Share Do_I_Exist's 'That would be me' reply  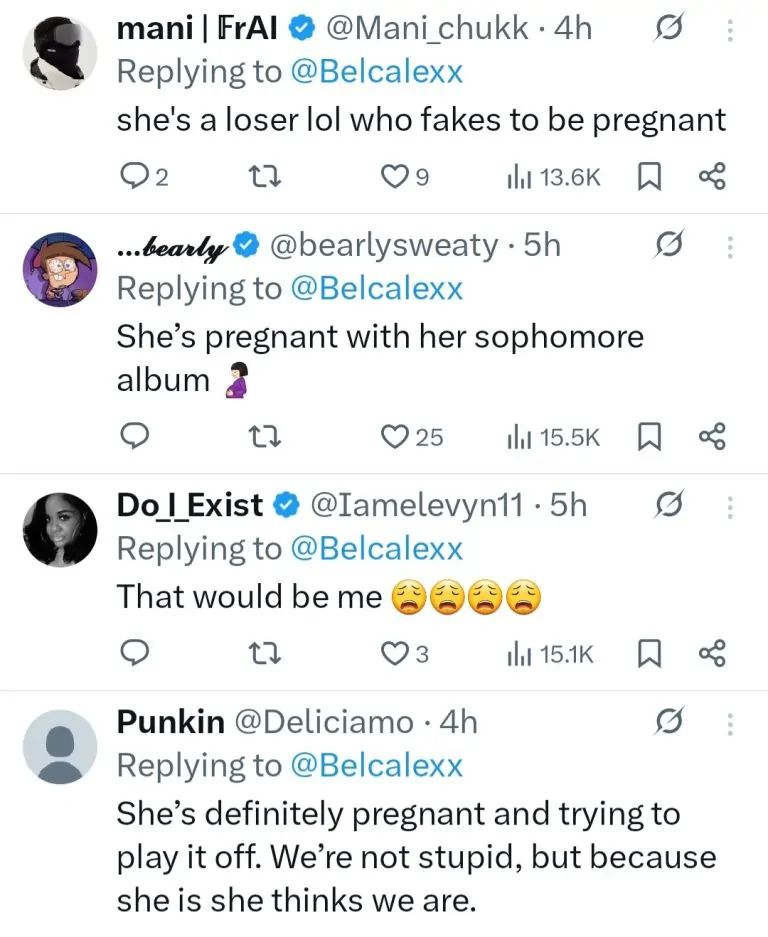click(x=711, y=654)
